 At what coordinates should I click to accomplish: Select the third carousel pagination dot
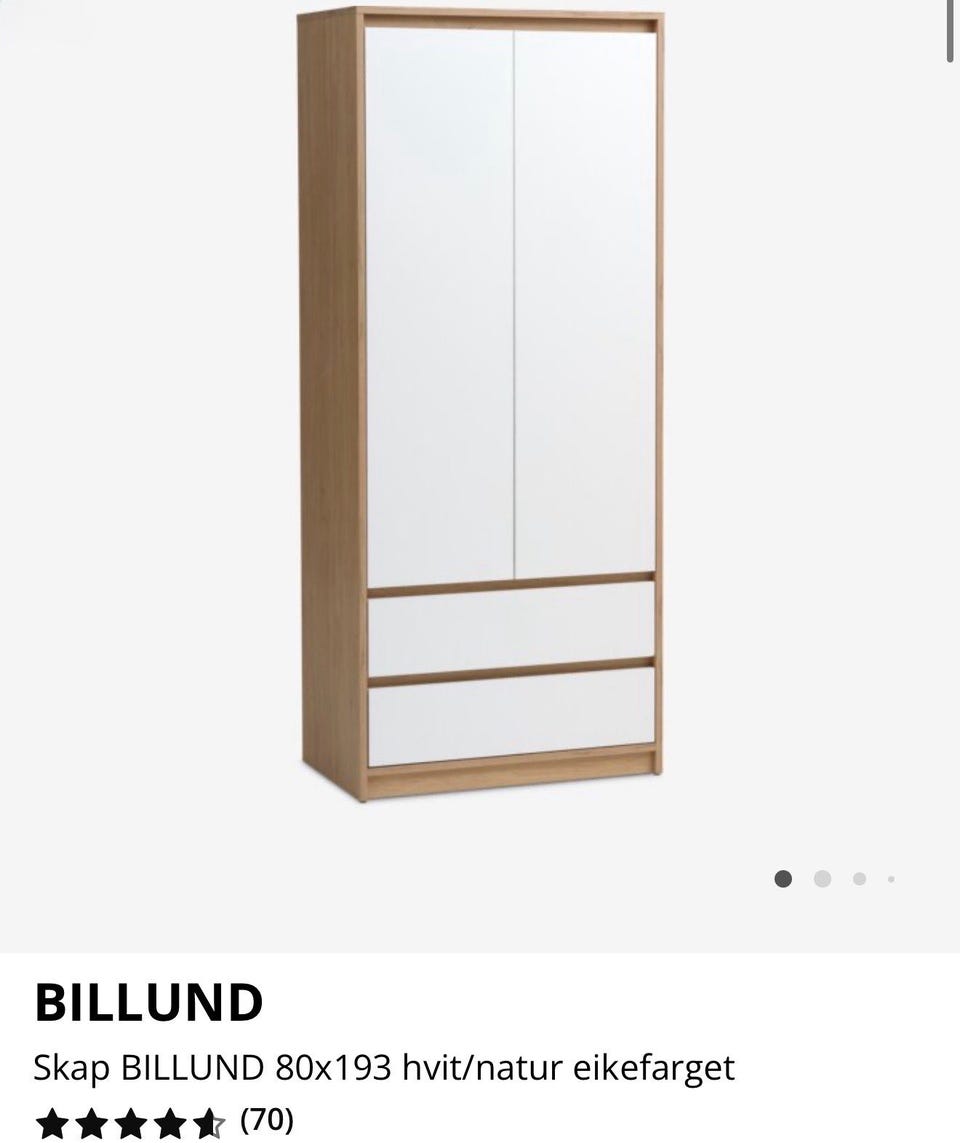[858, 879]
